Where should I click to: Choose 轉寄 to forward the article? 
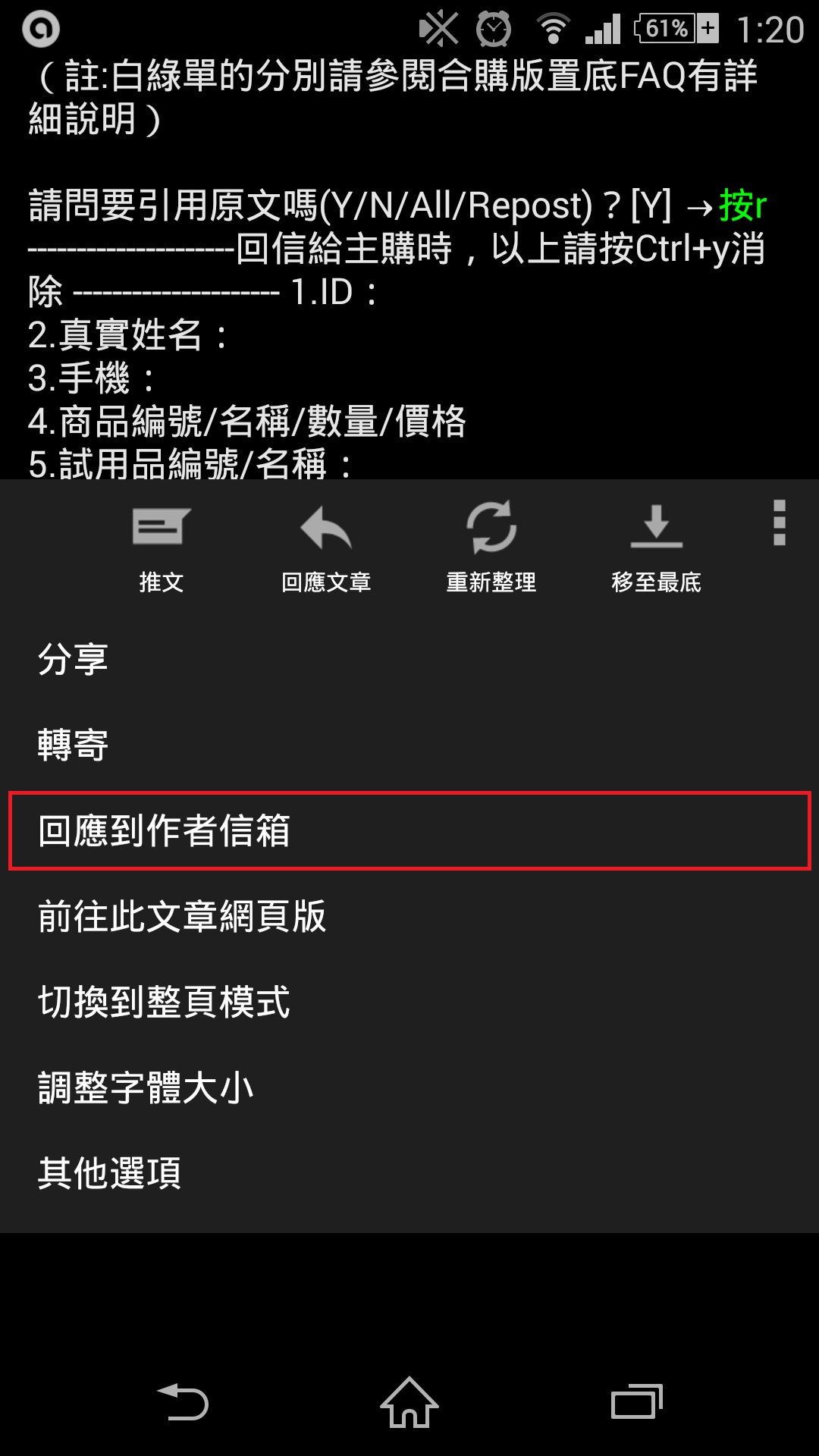[409, 745]
